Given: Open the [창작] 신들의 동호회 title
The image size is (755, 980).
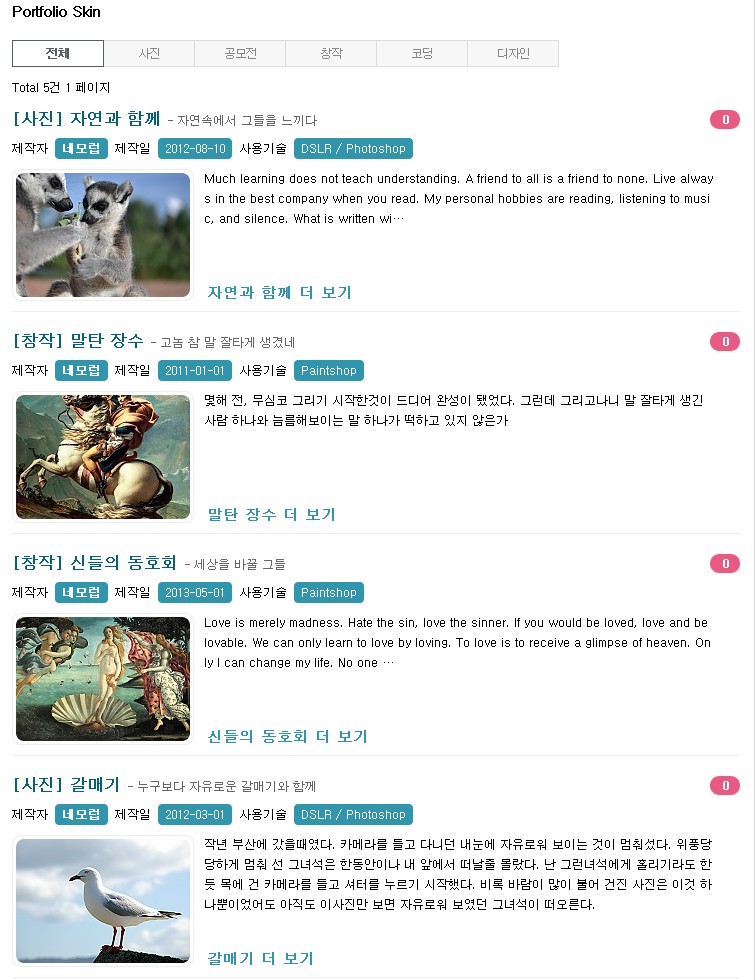Looking at the screenshot, I should click(x=94, y=563).
